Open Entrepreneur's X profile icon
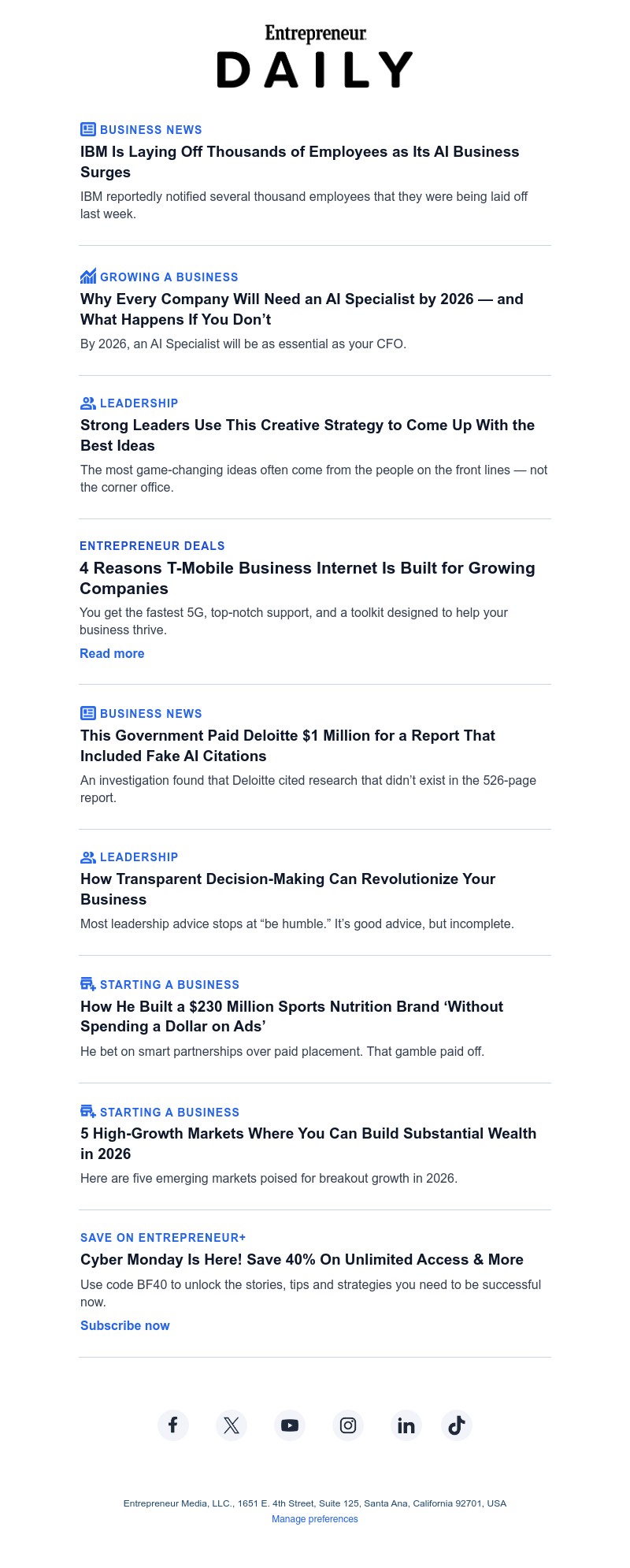 [232, 1425]
